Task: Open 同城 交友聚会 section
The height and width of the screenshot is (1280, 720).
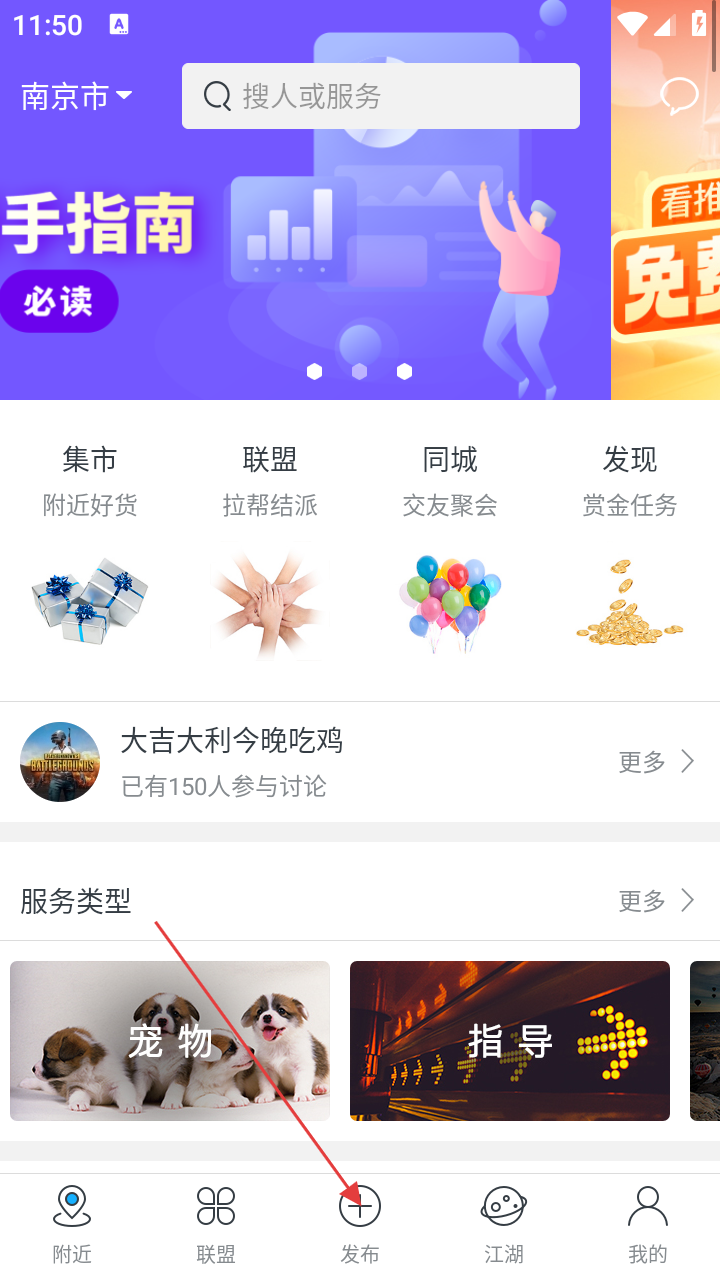Action: click(450, 550)
